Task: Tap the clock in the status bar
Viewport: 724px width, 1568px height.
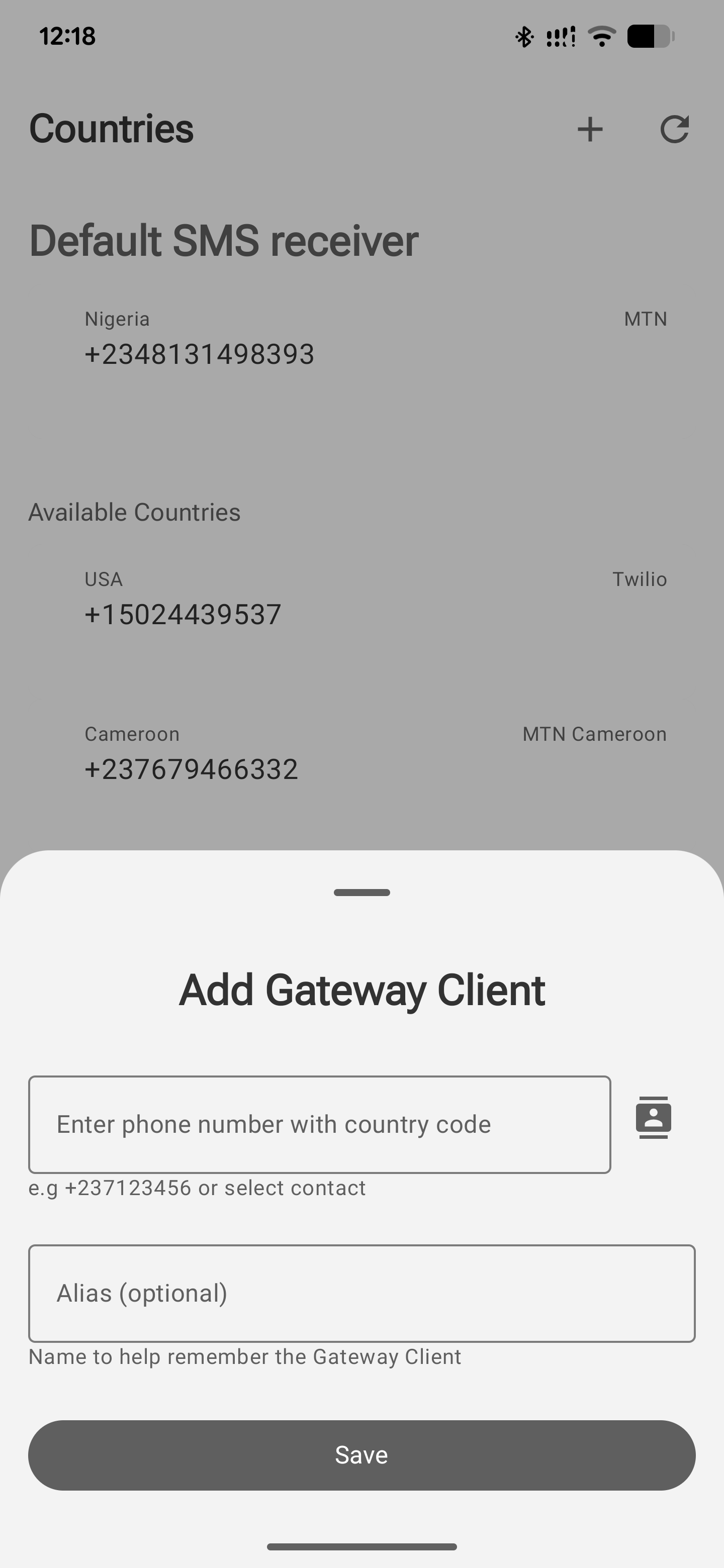Action: [67, 36]
